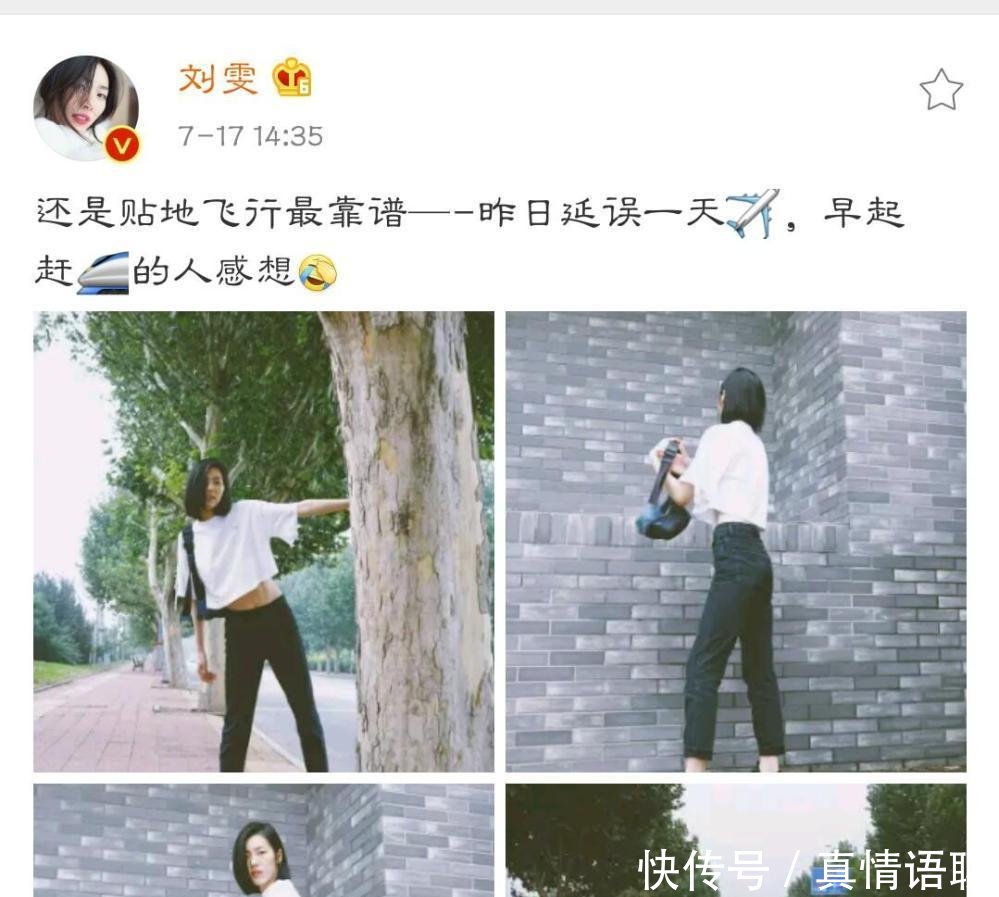The width and height of the screenshot is (999, 897).
Task: Open the 刘雯 username link
Action: pos(218,78)
